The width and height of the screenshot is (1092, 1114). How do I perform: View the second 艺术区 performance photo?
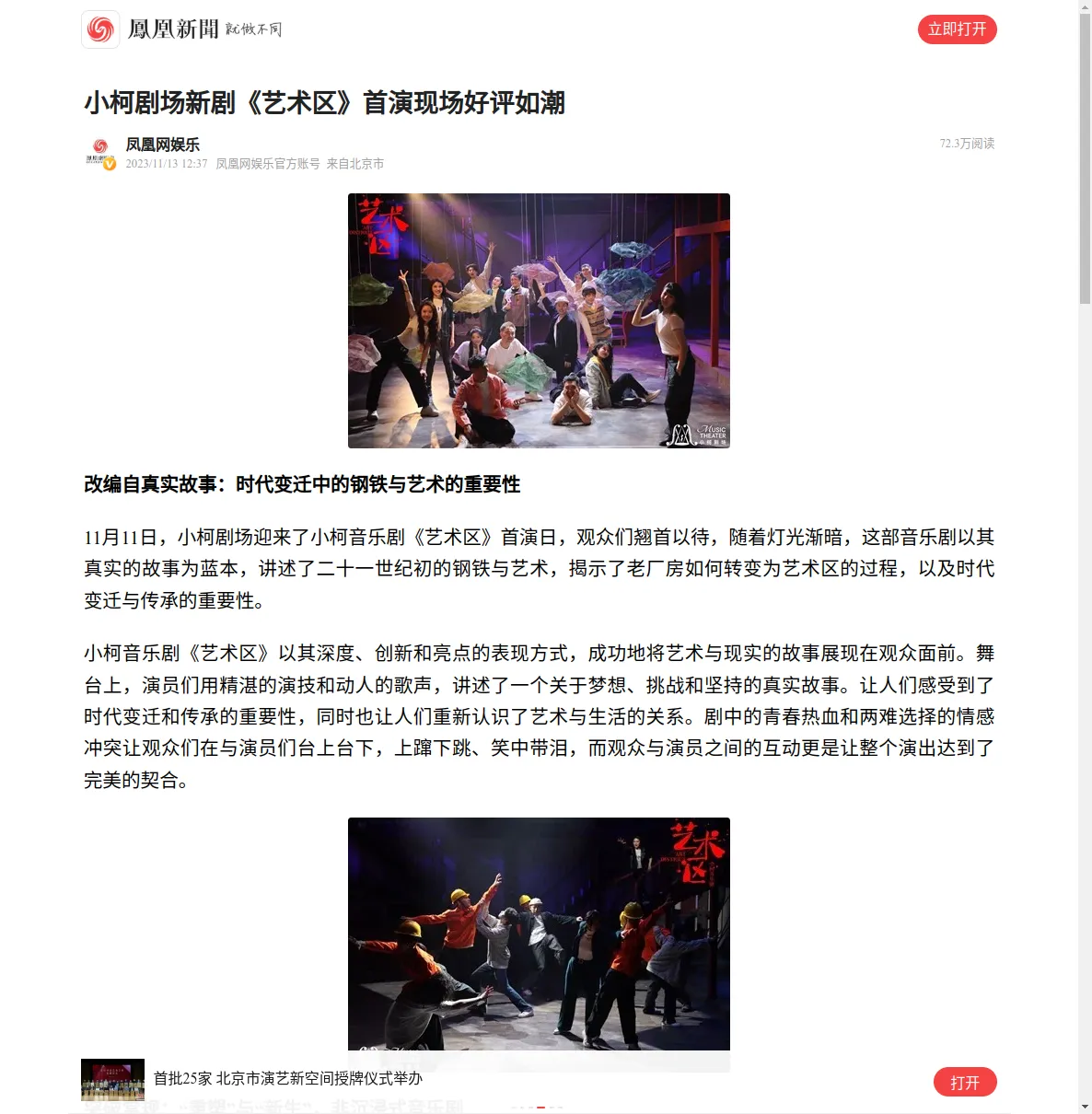tap(539, 933)
